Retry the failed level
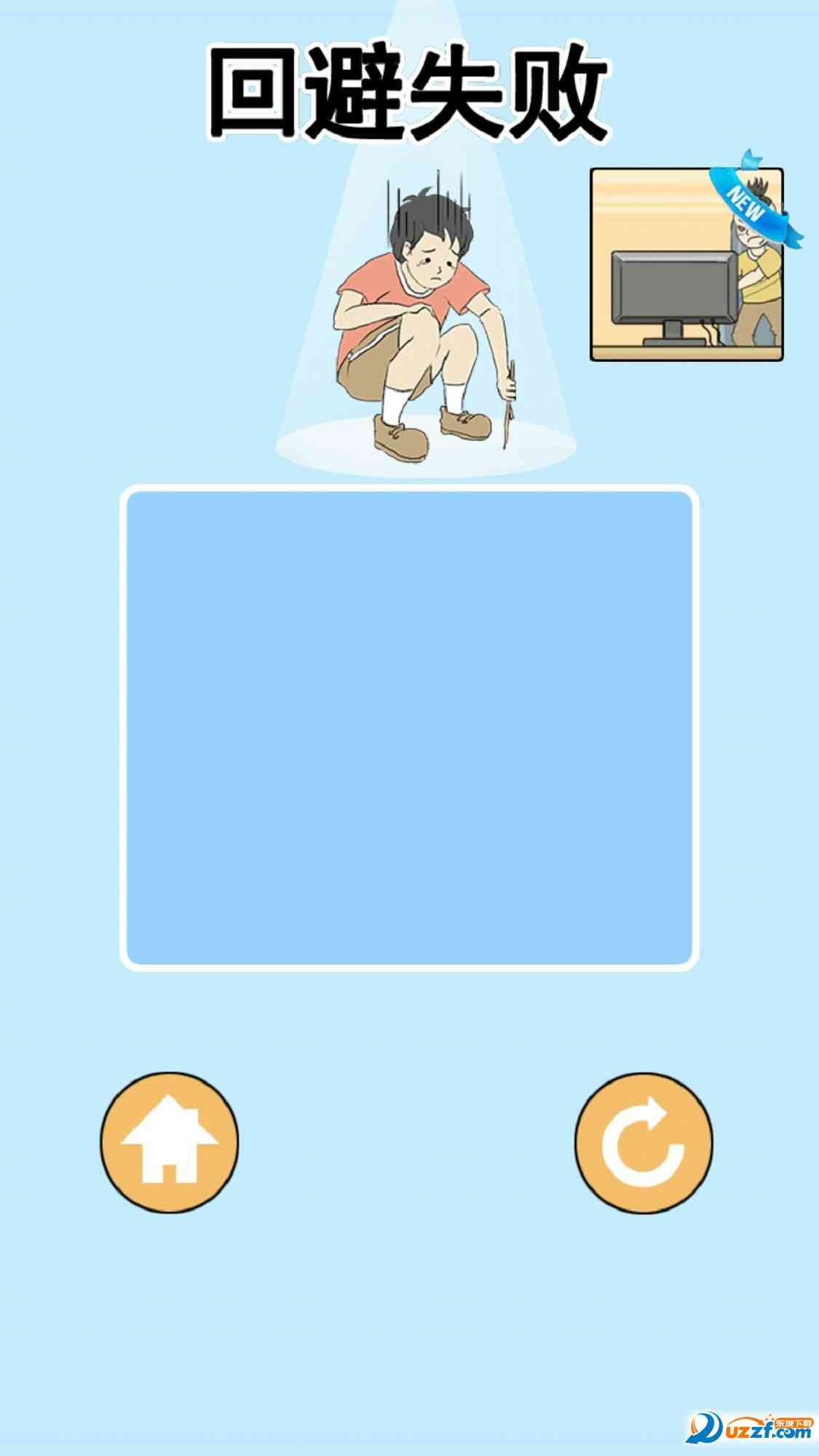Screen dimensions: 819x1456 644,1142
